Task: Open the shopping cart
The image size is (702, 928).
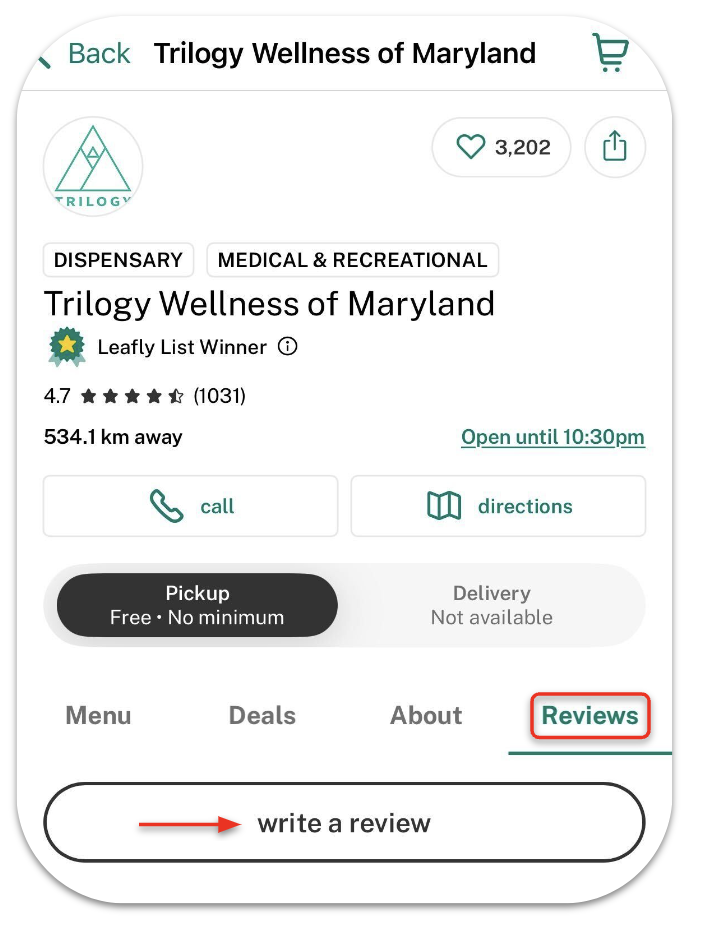Action: pyautogui.click(x=609, y=52)
